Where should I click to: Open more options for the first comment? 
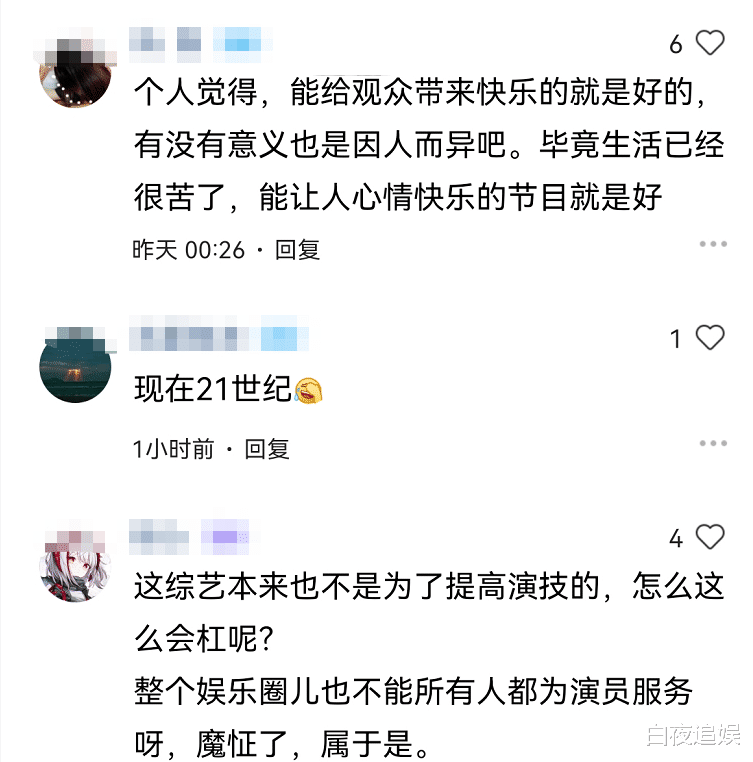point(713,242)
